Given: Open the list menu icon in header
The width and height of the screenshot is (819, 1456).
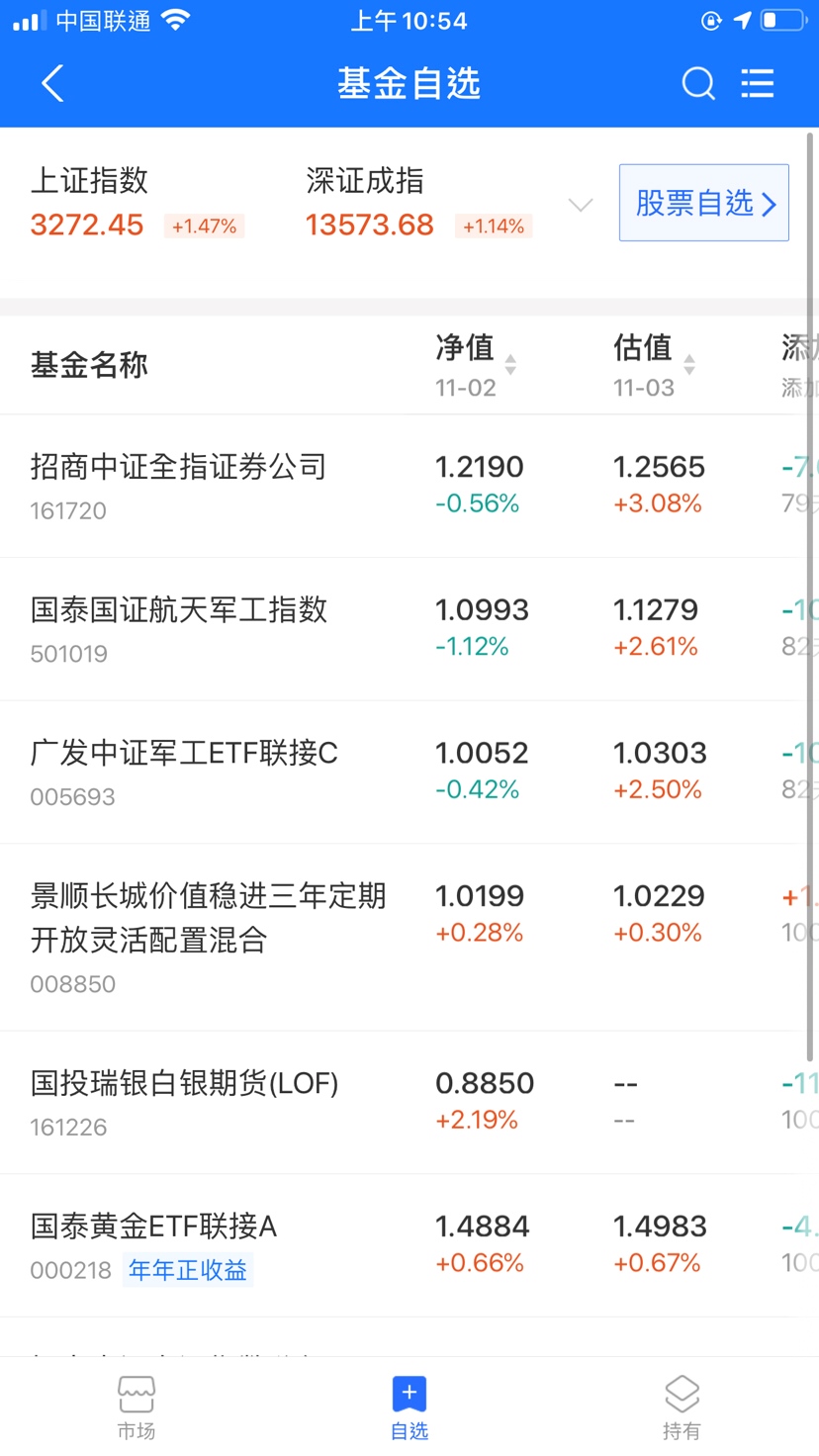Looking at the screenshot, I should 758,84.
